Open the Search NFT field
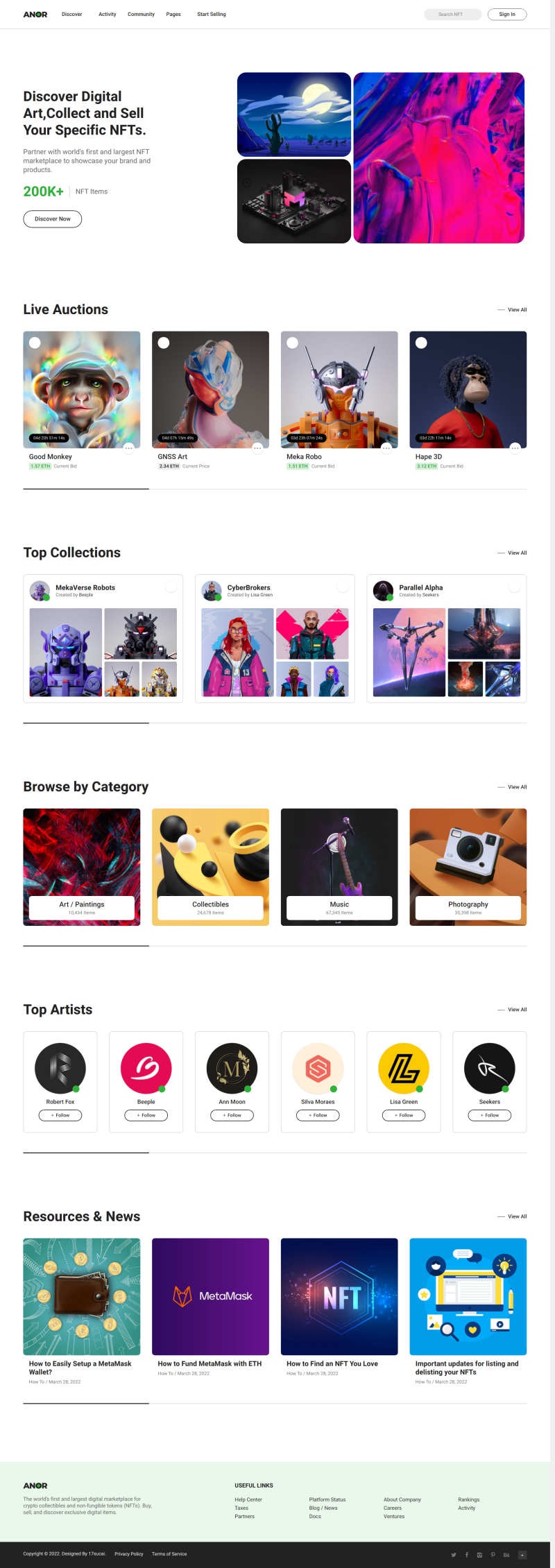 [x=452, y=14]
